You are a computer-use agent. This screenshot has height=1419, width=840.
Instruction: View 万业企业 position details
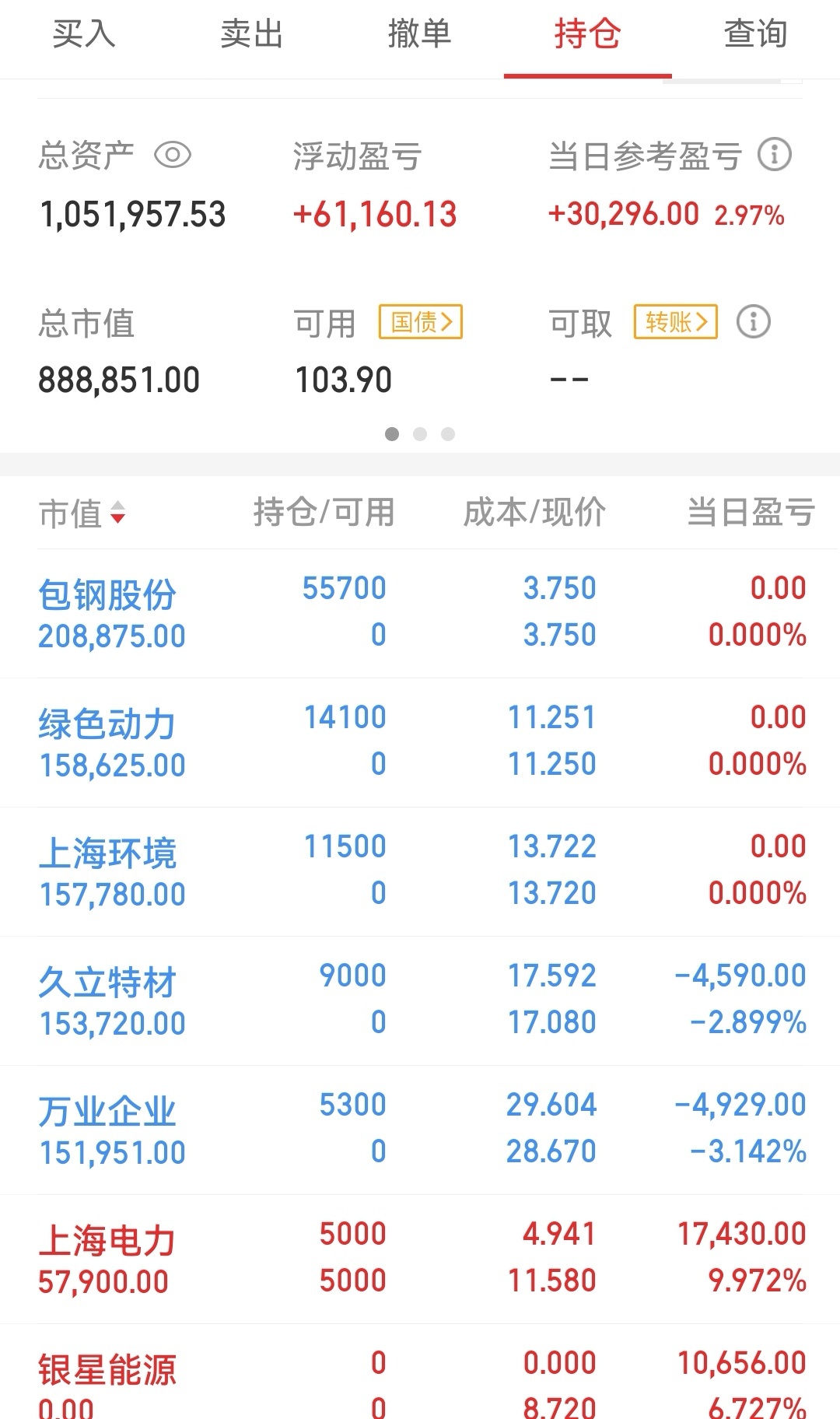coord(420,1130)
